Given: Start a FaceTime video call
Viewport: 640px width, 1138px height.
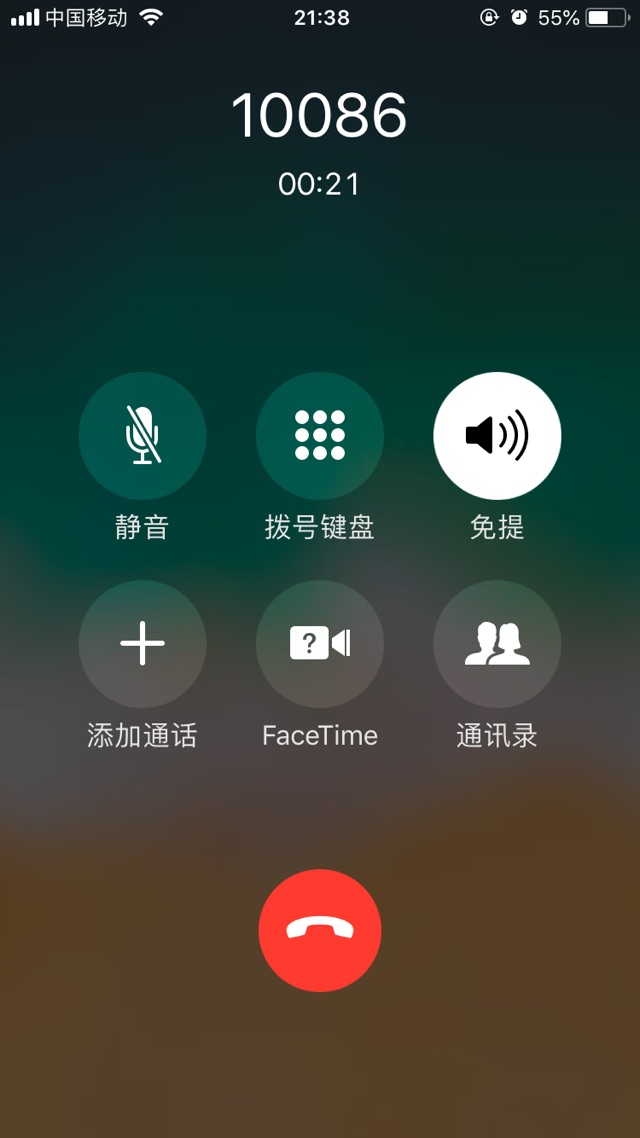Looking at the screenshot, I should pos(320,644).
